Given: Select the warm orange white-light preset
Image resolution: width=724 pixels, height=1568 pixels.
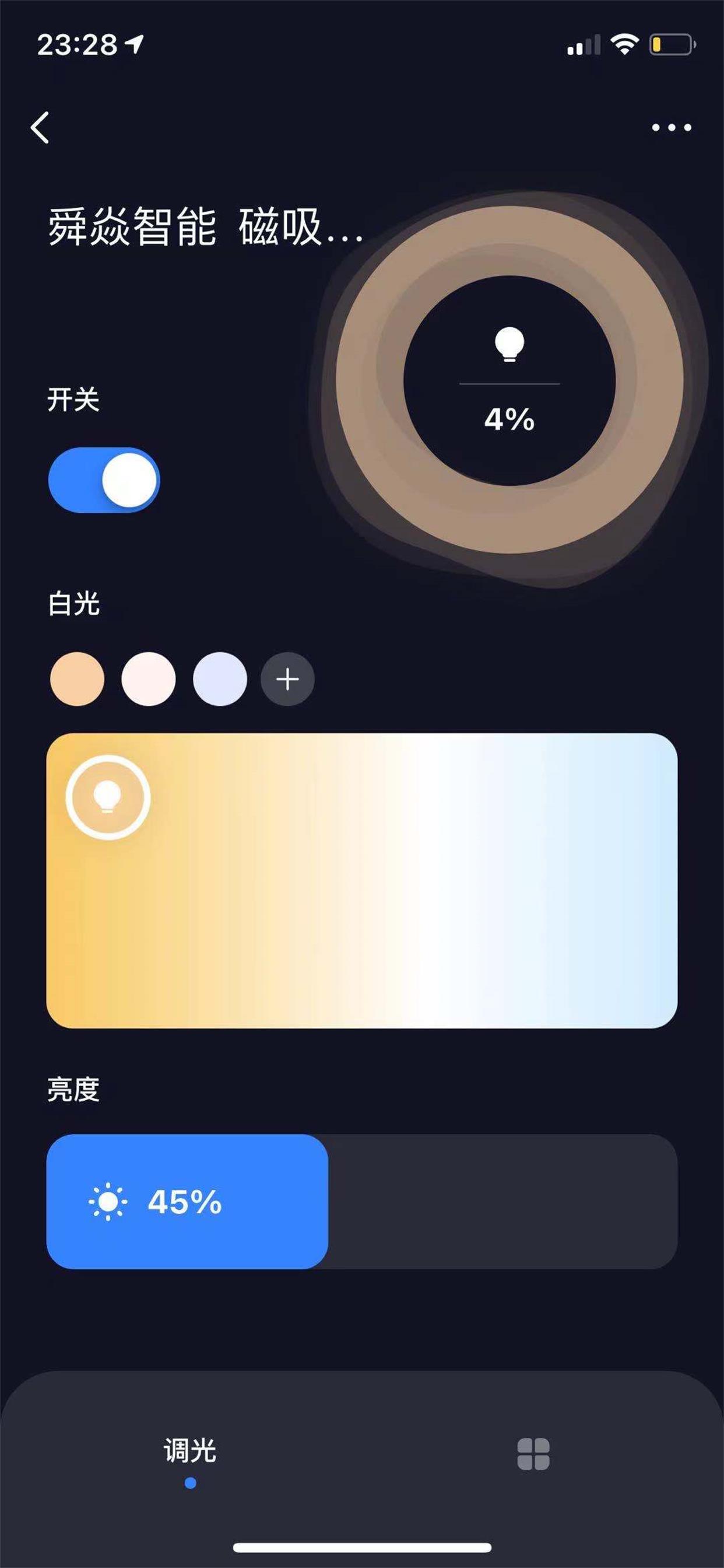Looking at the screenshot, I should click(x=78, y=678).
